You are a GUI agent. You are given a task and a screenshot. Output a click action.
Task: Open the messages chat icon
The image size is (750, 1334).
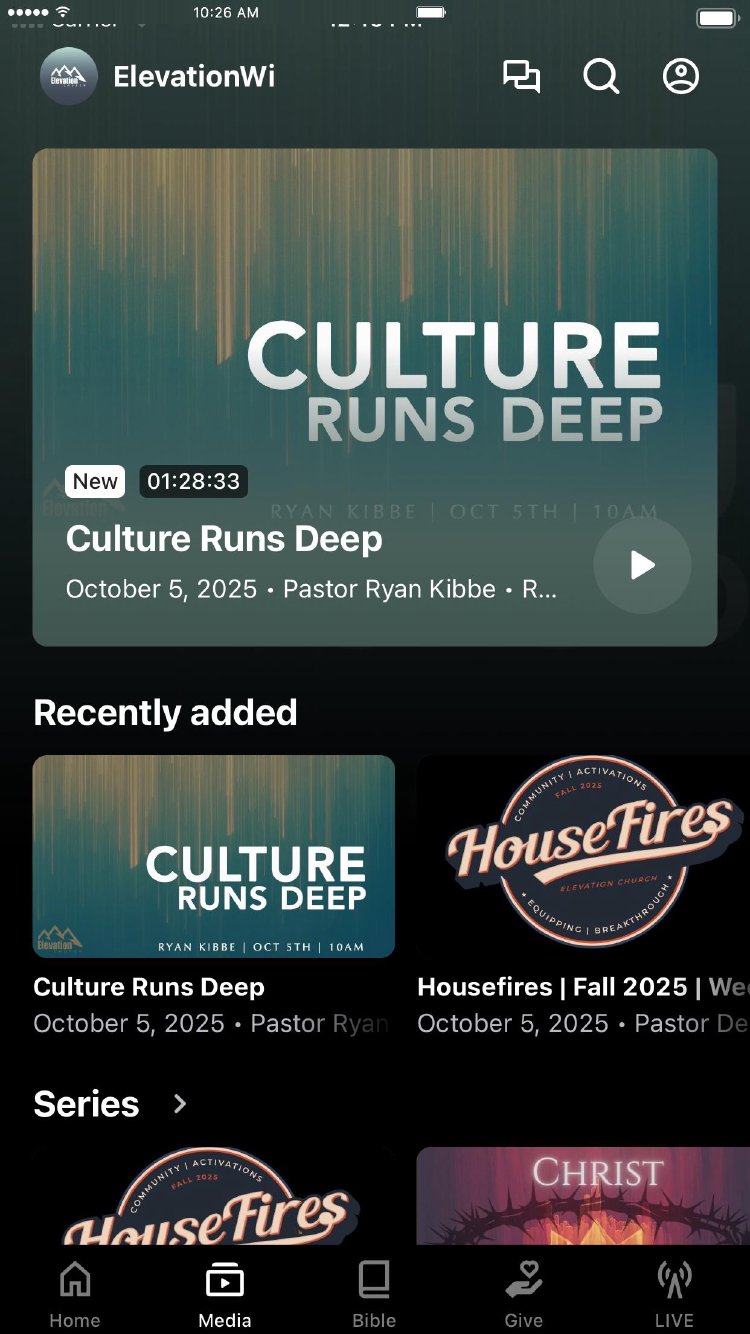[x=521, y=77]
